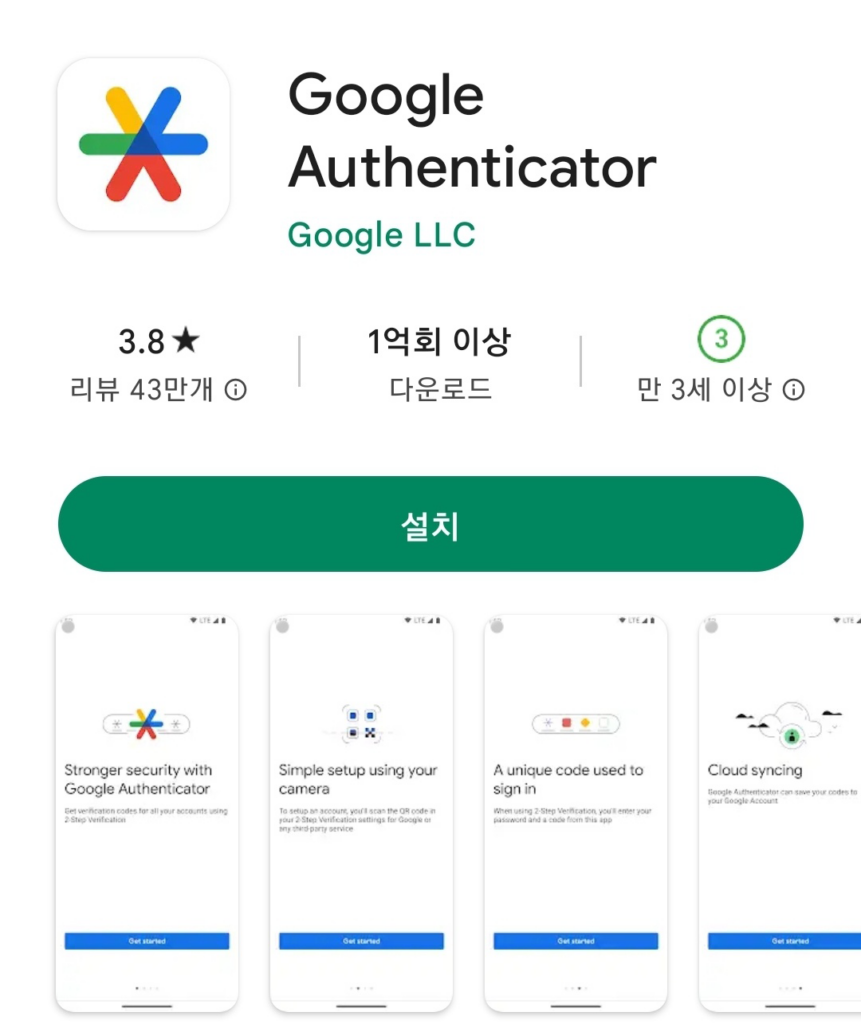This screenshot has width=861, height=1024.
Task: Open the 'A unique code used to sign in' screenshot
Action: pos(575,812)
